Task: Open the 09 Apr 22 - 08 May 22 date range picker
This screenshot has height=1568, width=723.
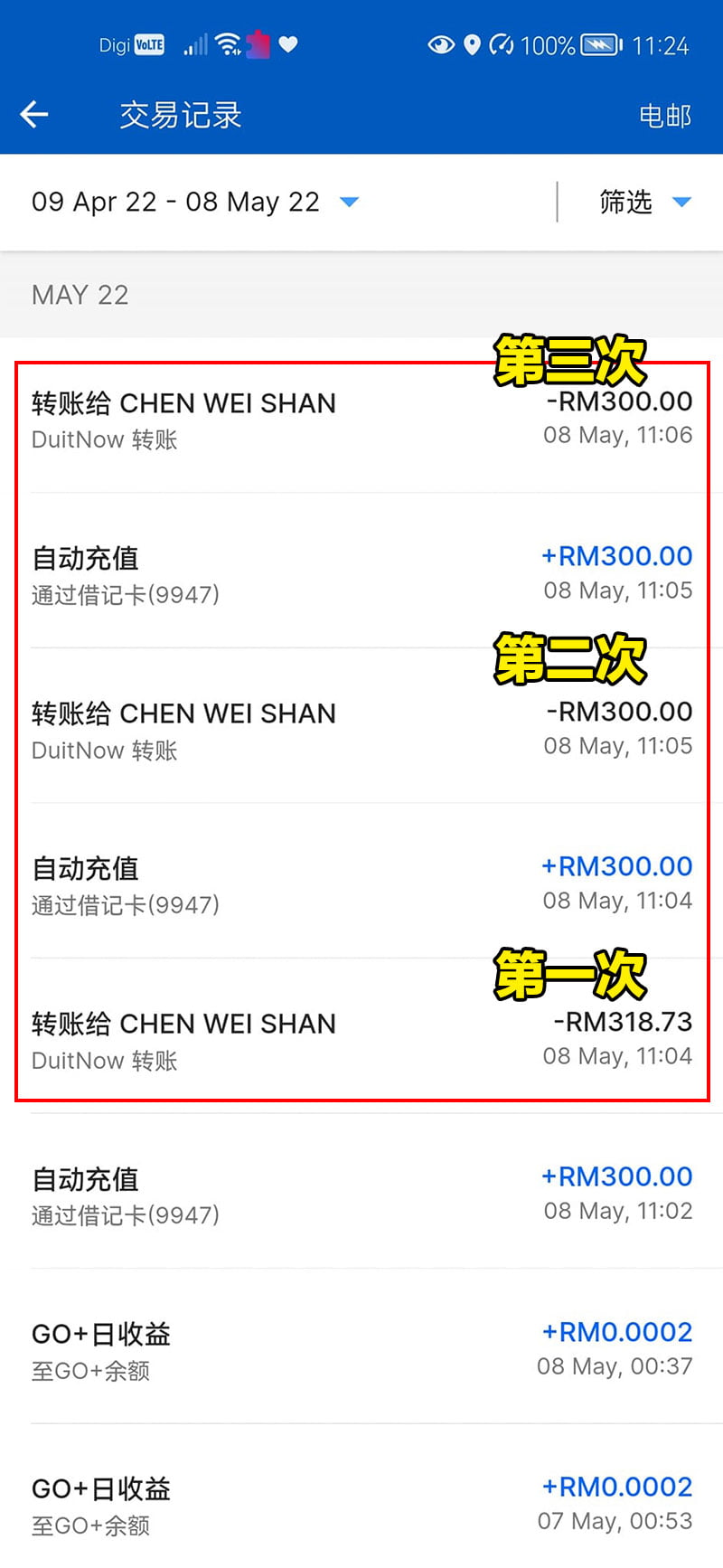Action: (x=194, y=202)
